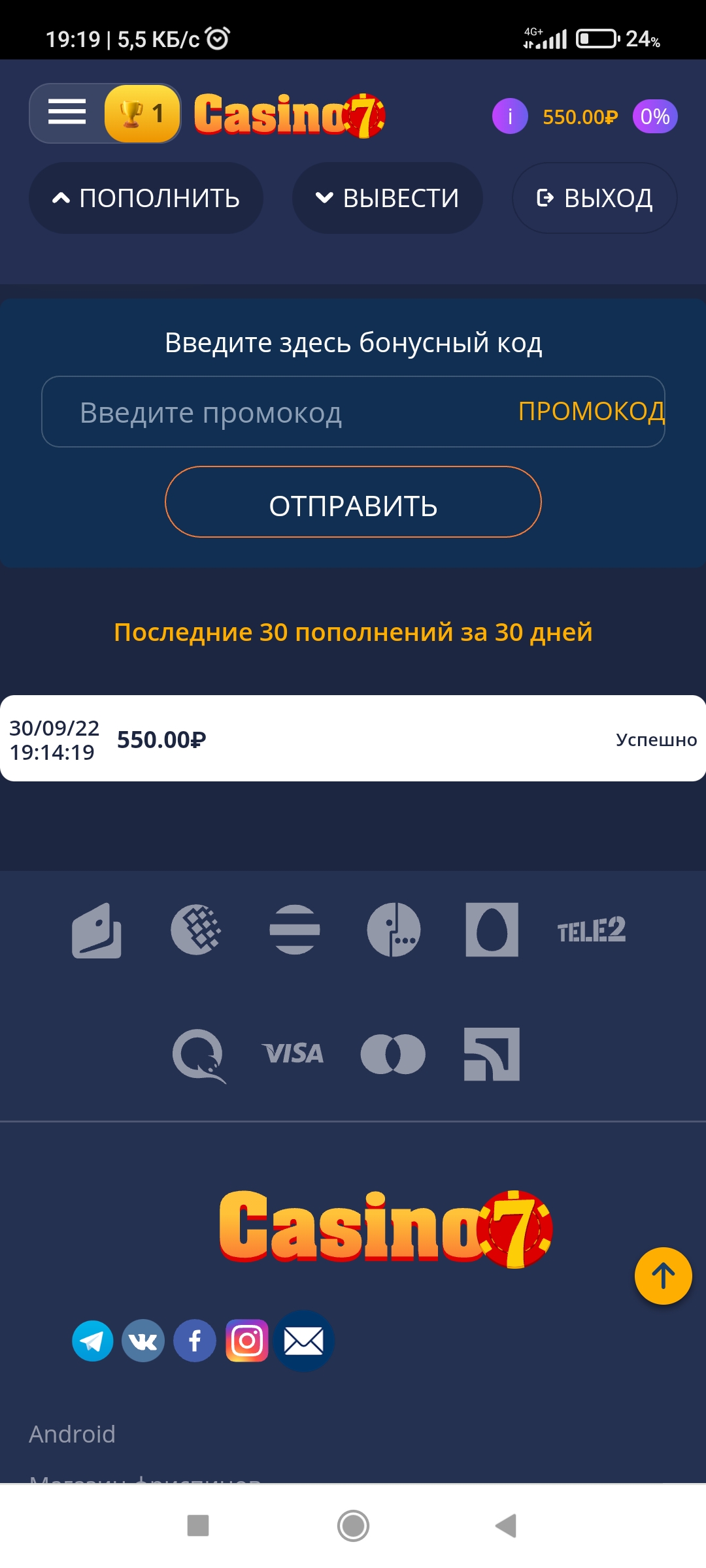Open the Telegram channel link
The height and width of the screenshot is (1568, 706).
click(x=92, y=1341)
